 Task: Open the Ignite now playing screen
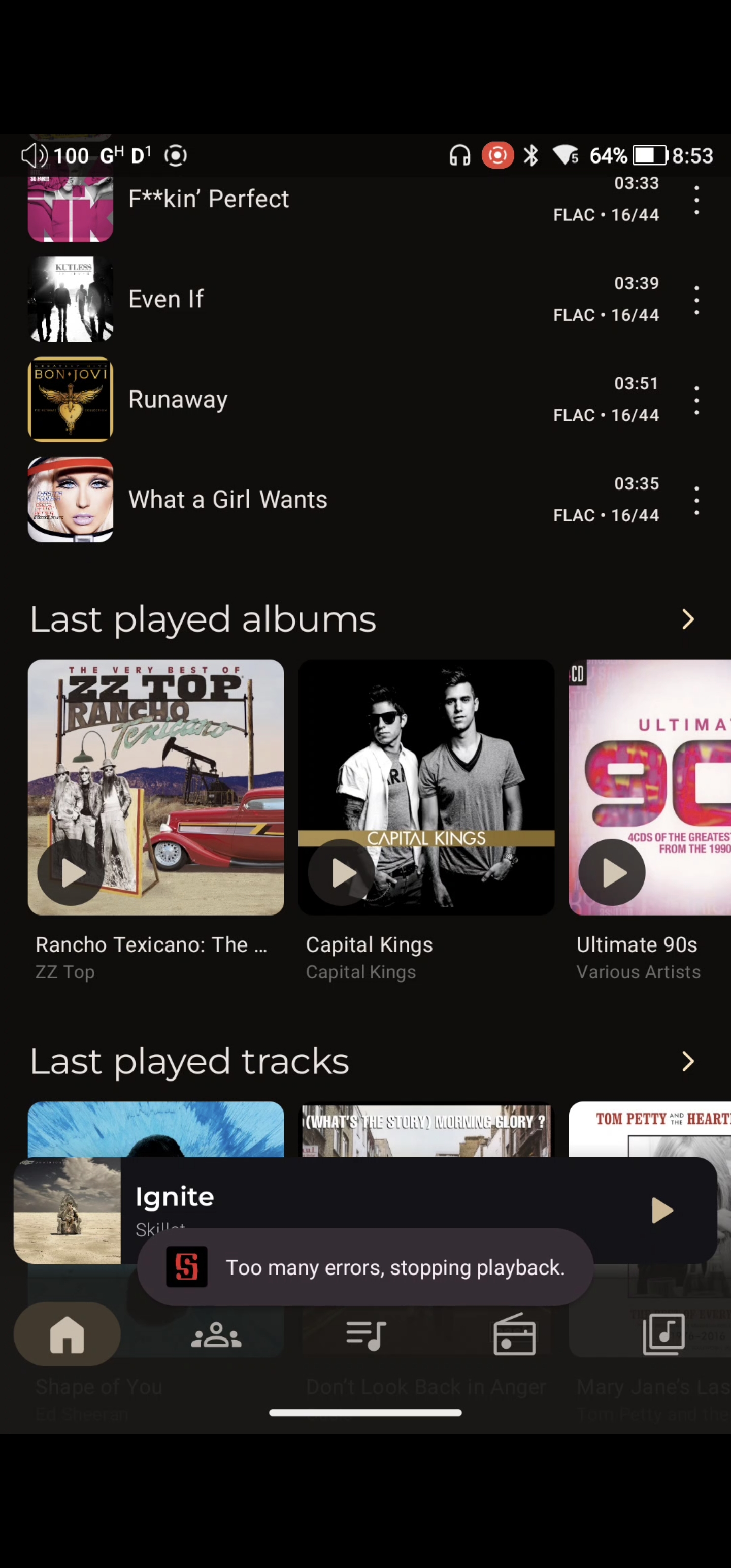point(365,1196)
